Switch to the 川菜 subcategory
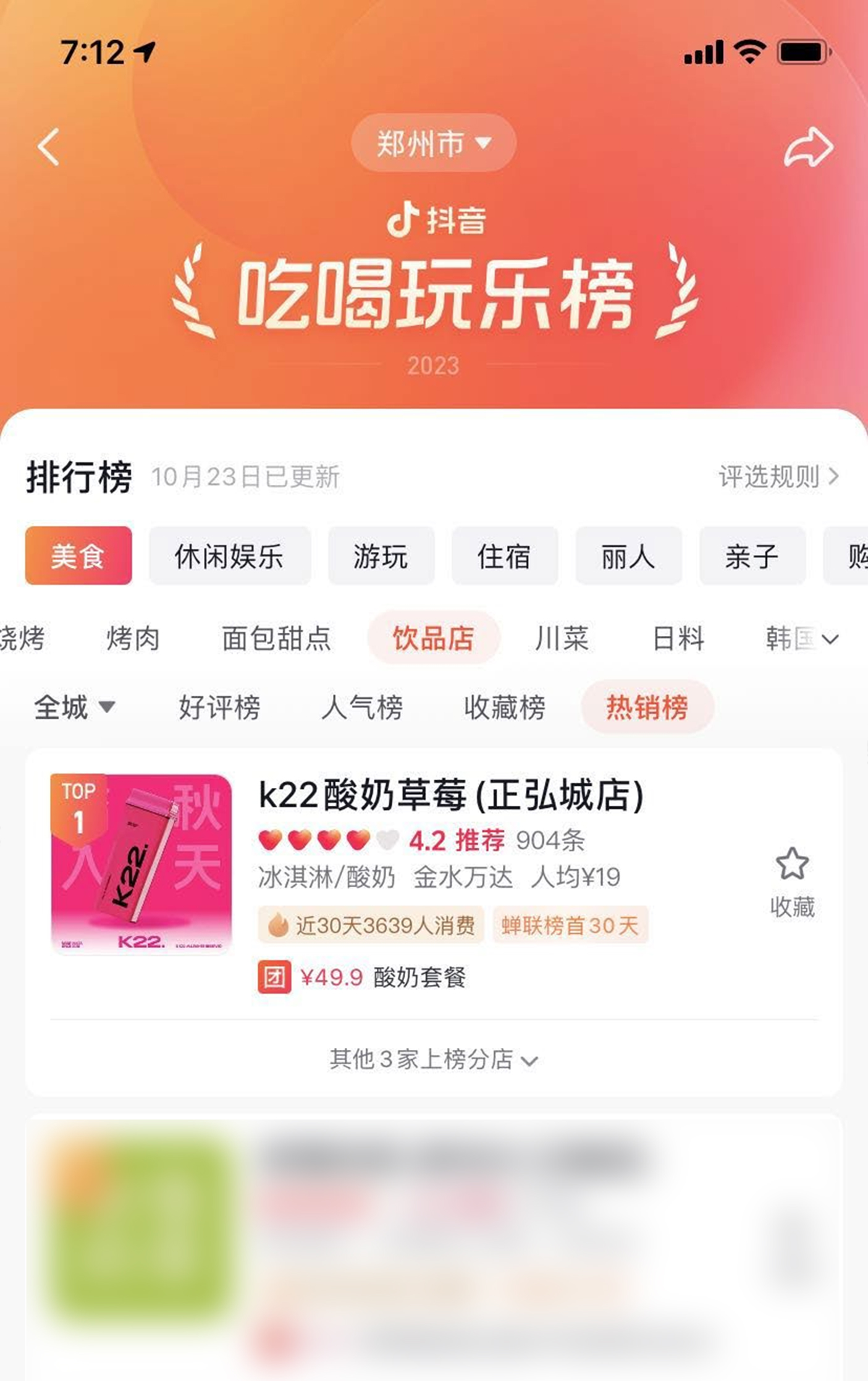The width and height of the screenshot is (868, 1381). [x=562, y=638]
